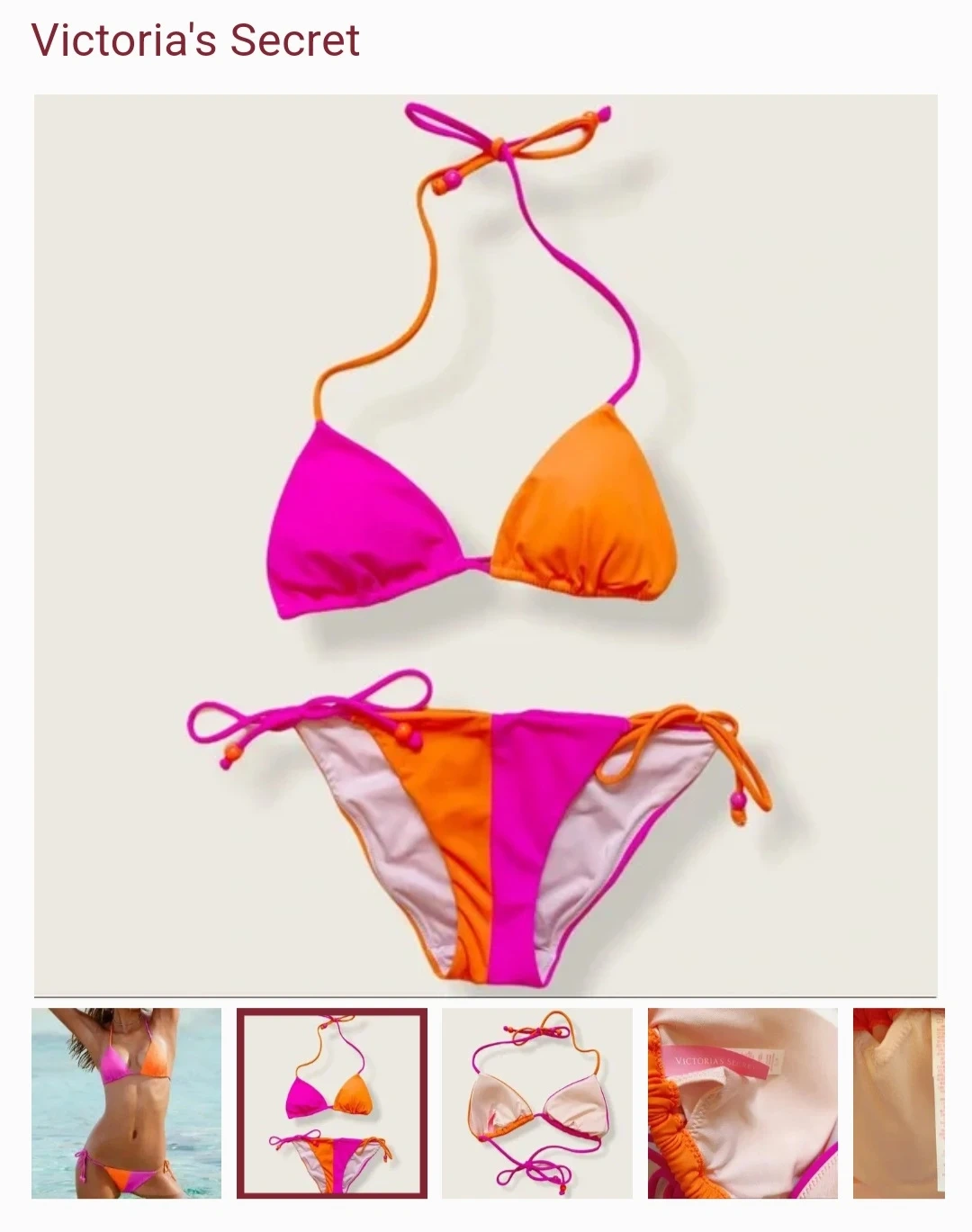Image resolution: width=972 pixels, height=1232 pixels.
Task: Select the highlighted full bikini set thumbnail
Action: [x=332, y=1103]
